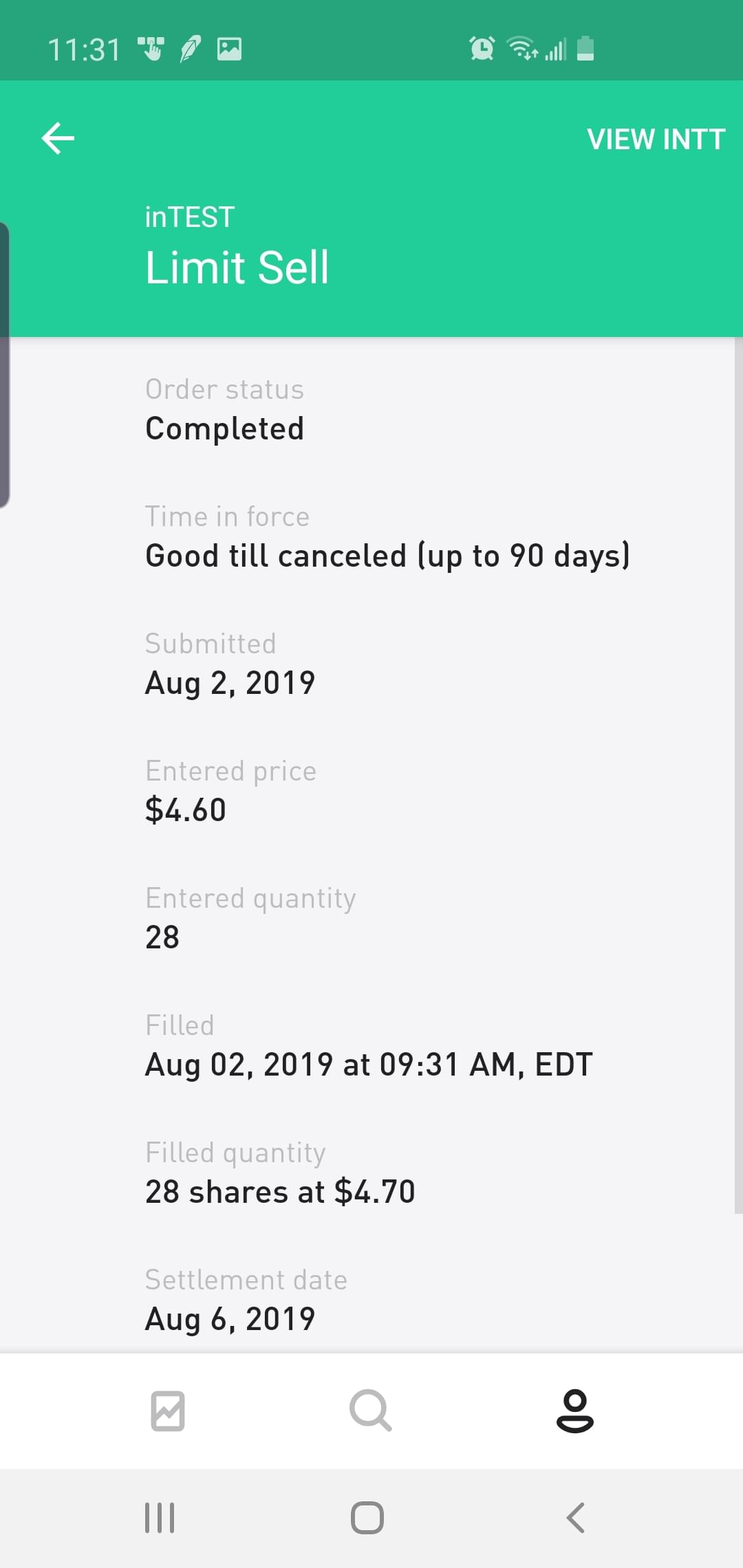The image size is (743, 1568).
Task: Switch to the portfolio chart tab
Action: [168, 1411]
